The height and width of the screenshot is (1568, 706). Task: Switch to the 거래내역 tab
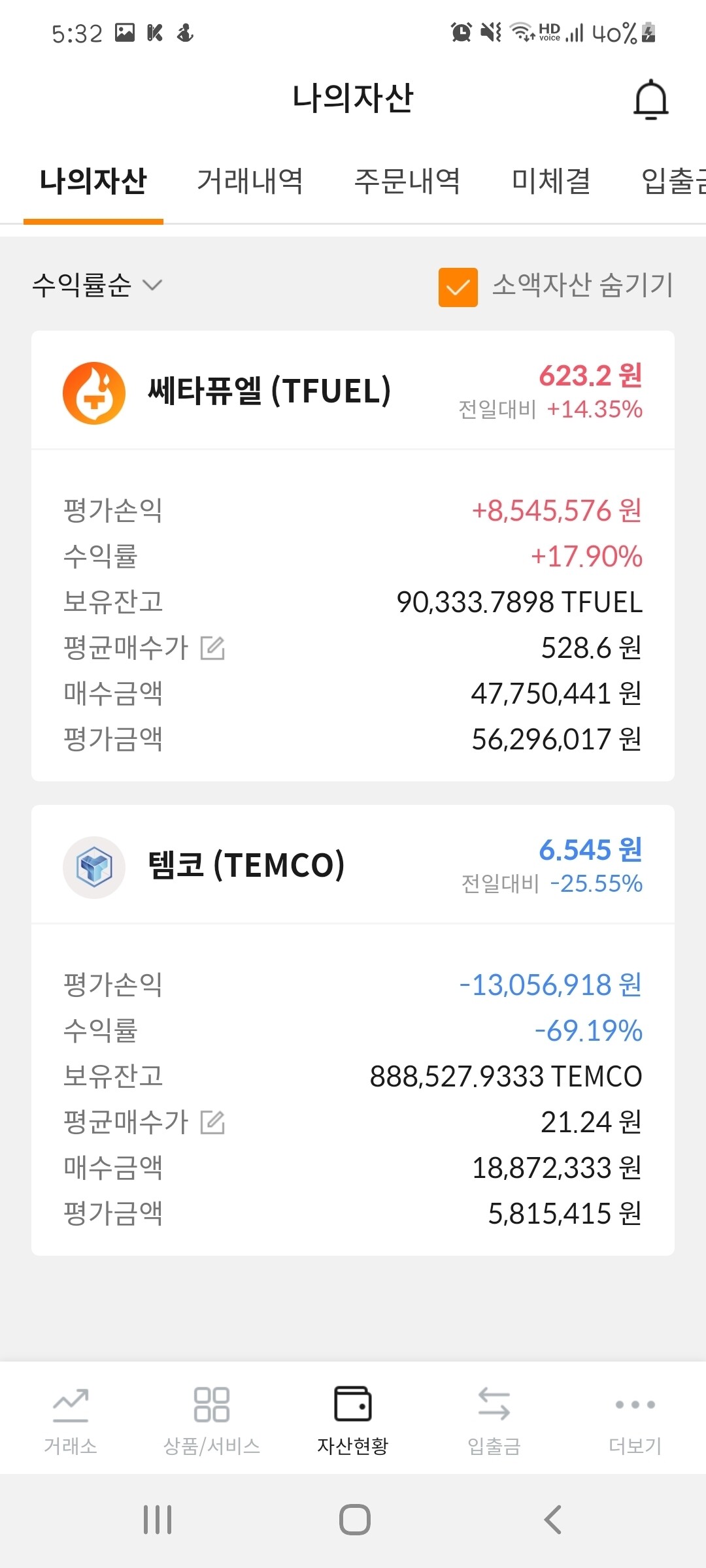pyautogui.click(x=250, y=182)
